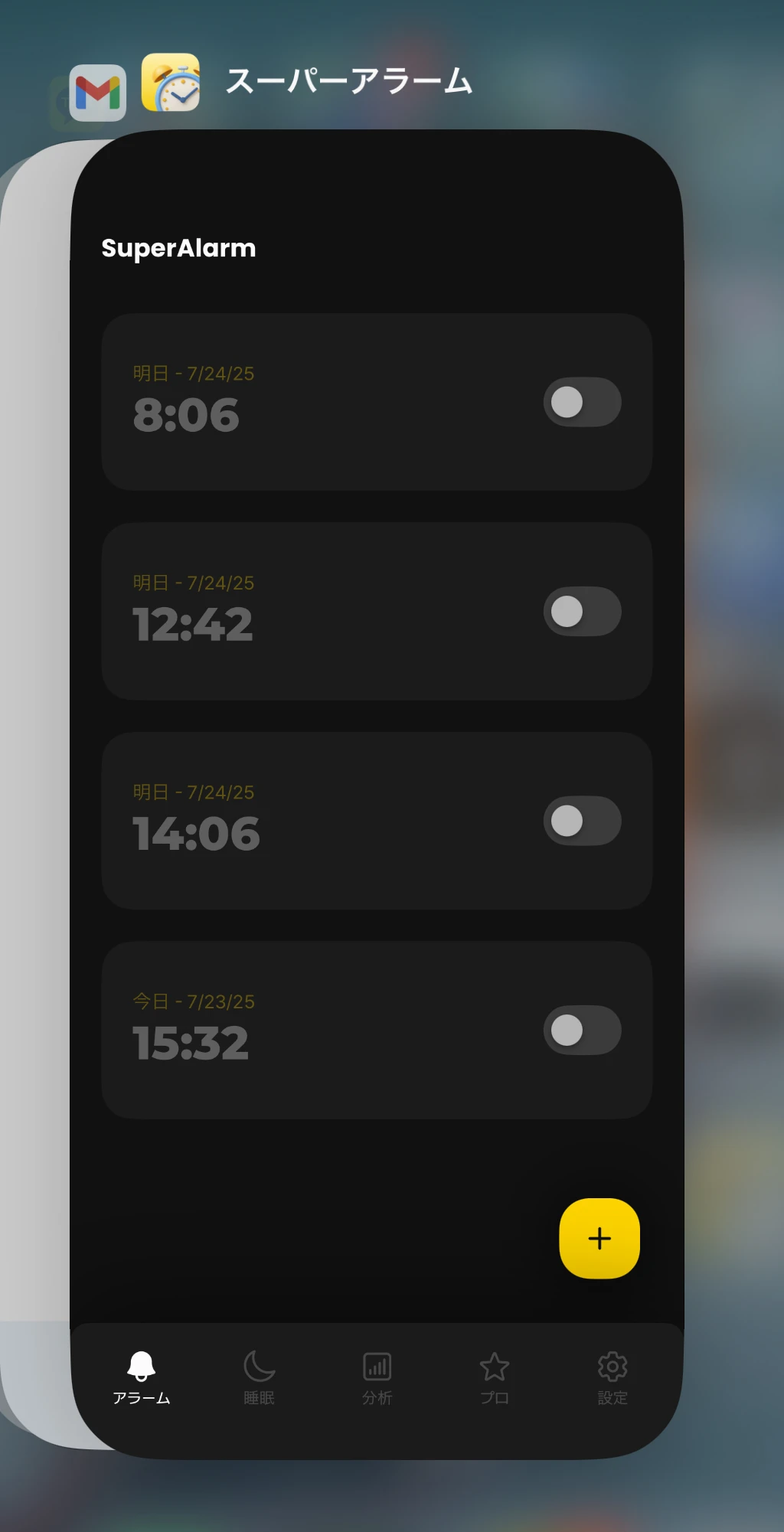Screen dimensions: 784x1532
Task: Add a new alarm with the plus button
Action: point(599,1238)
